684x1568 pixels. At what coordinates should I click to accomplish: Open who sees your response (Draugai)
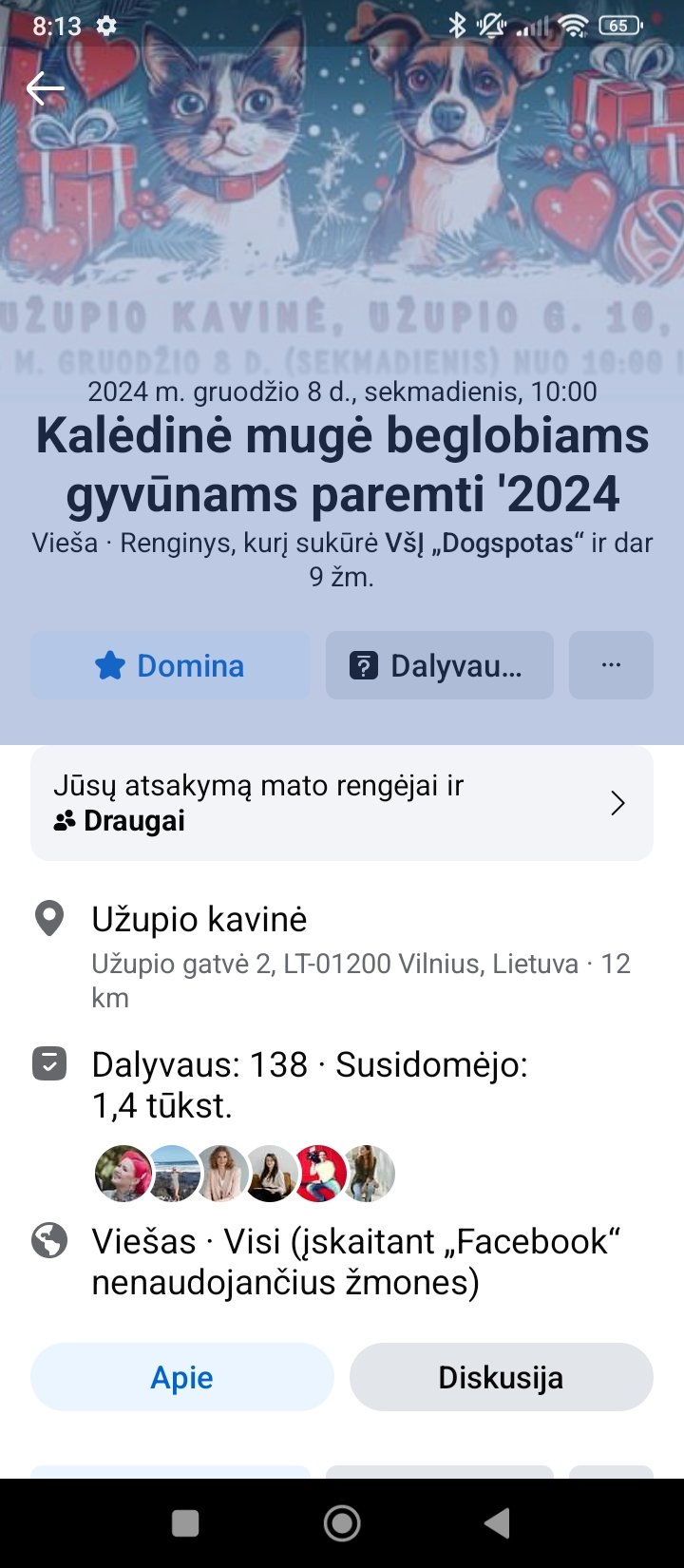pyautogui.click(x=342, y=803)
